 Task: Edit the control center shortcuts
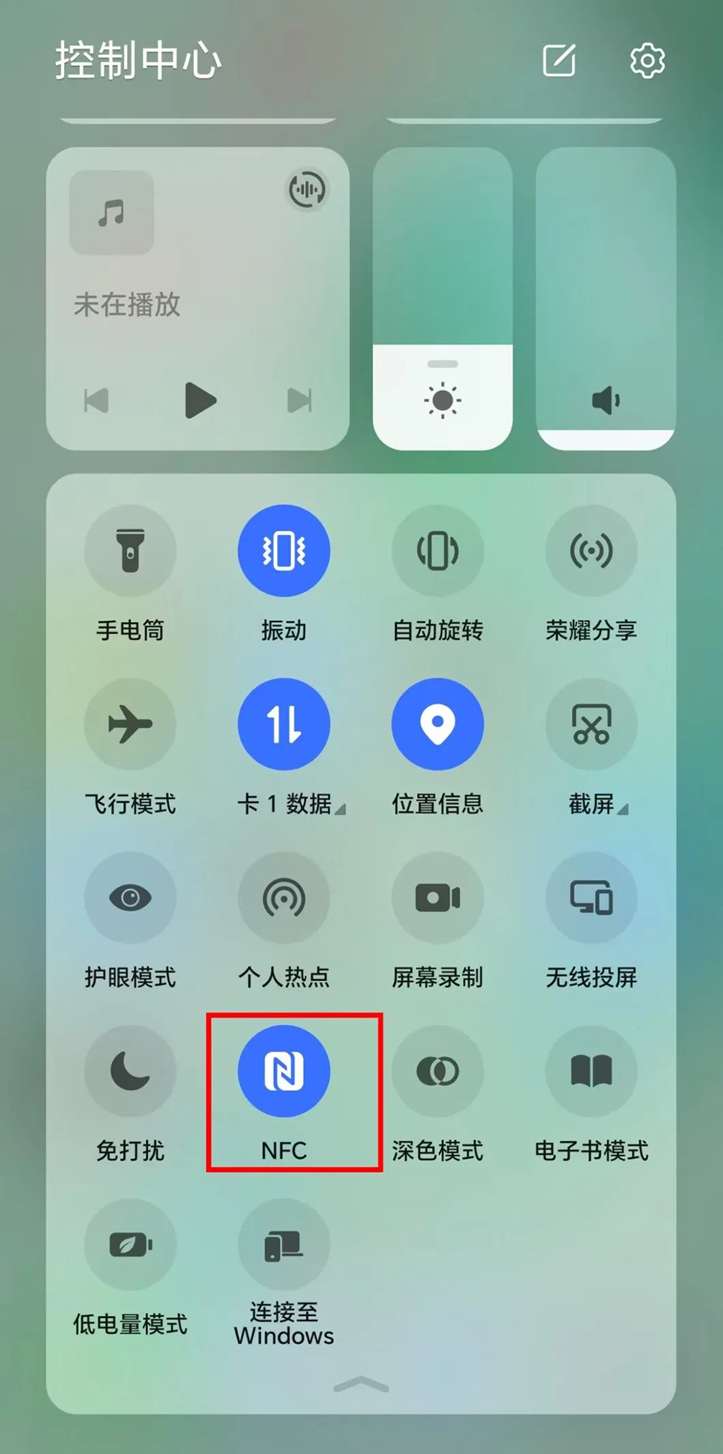(559, 61)
